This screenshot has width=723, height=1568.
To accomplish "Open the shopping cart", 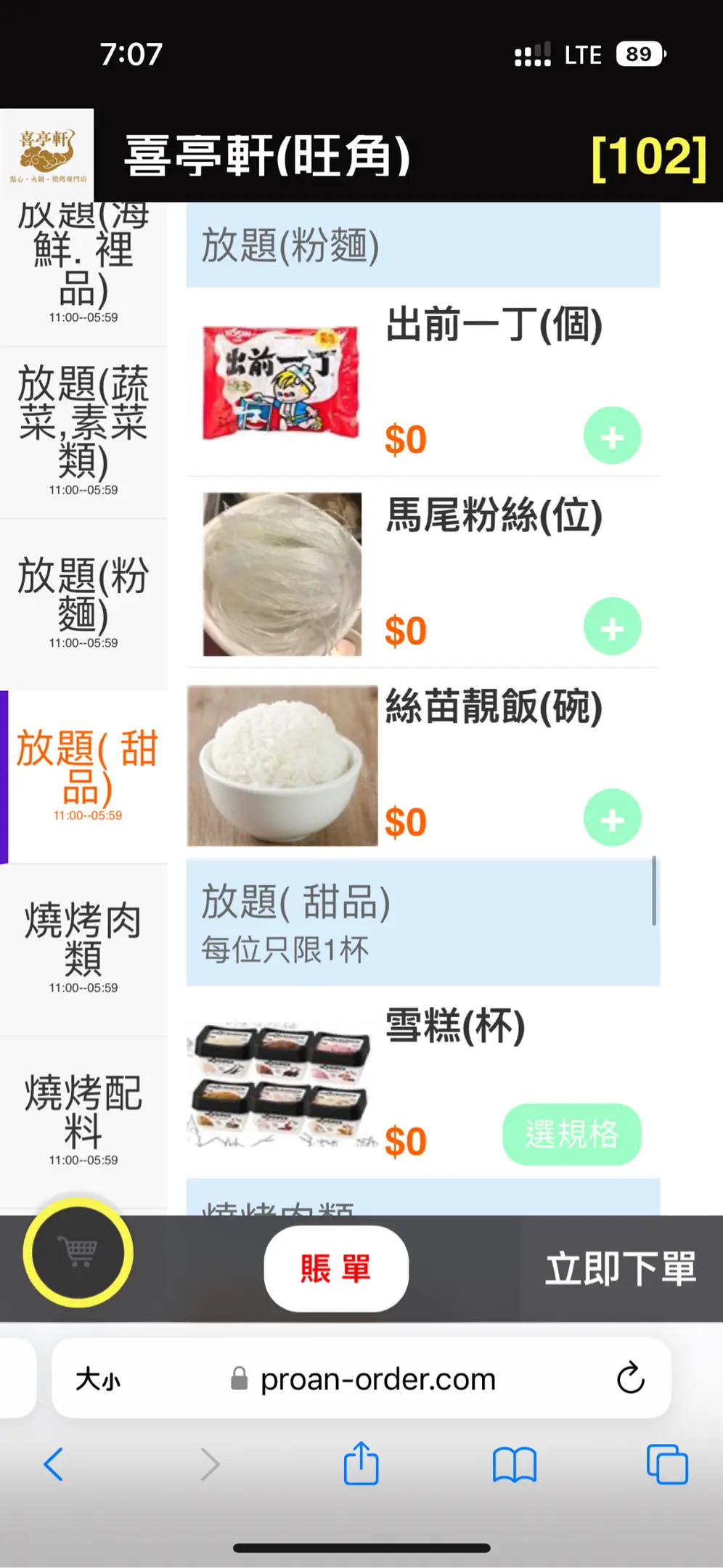I will (78, 1252).
